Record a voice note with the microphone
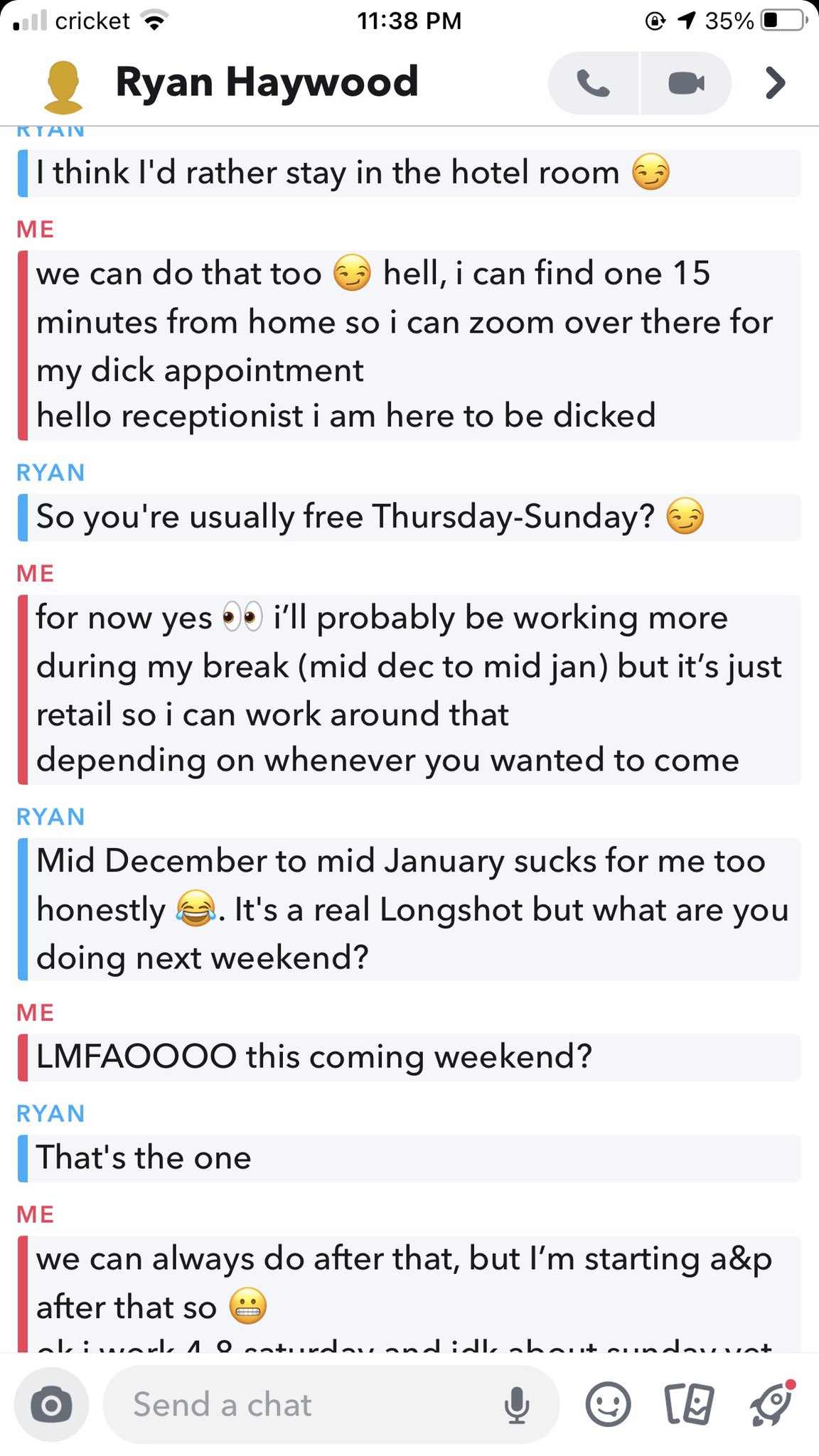 517,1405
